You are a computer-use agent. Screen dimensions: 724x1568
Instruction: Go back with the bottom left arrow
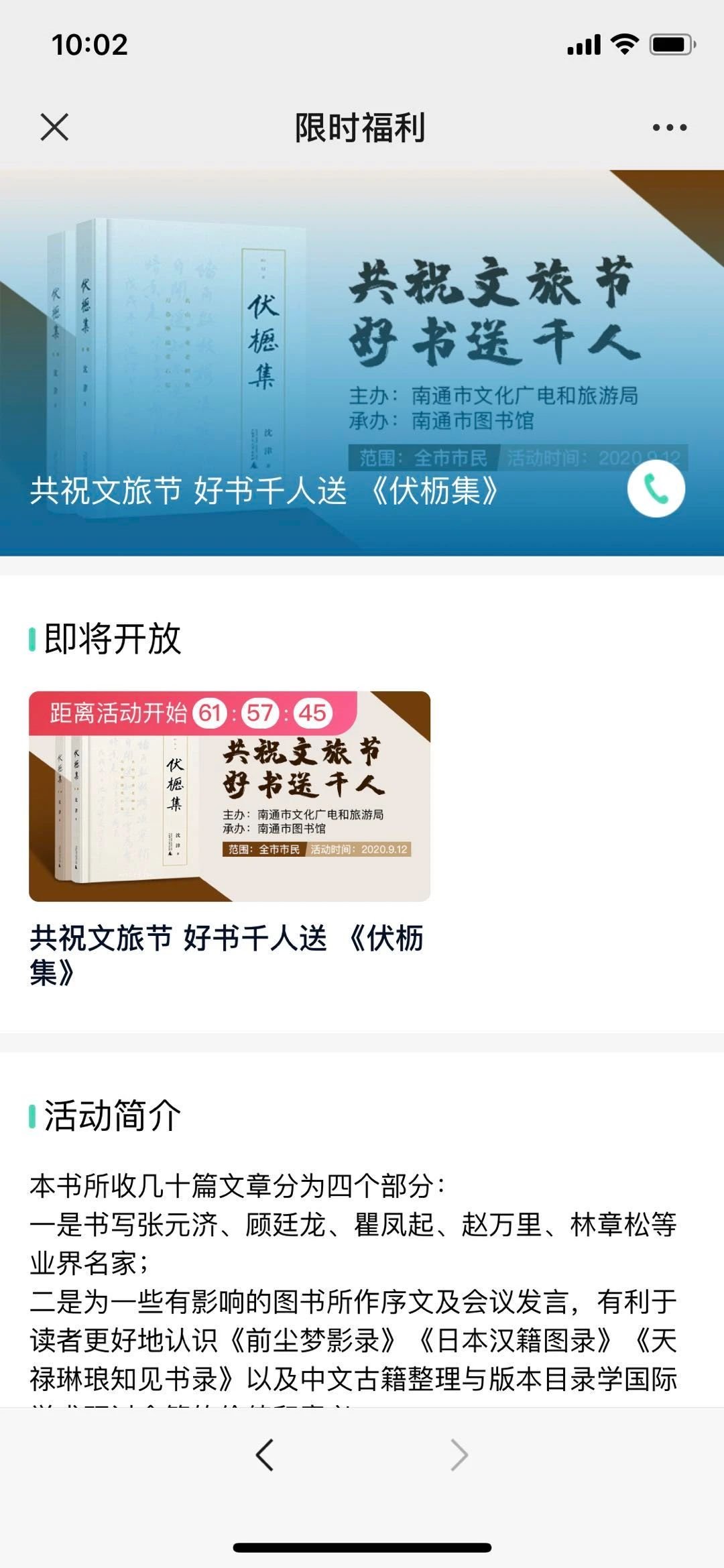(265, 1455)
